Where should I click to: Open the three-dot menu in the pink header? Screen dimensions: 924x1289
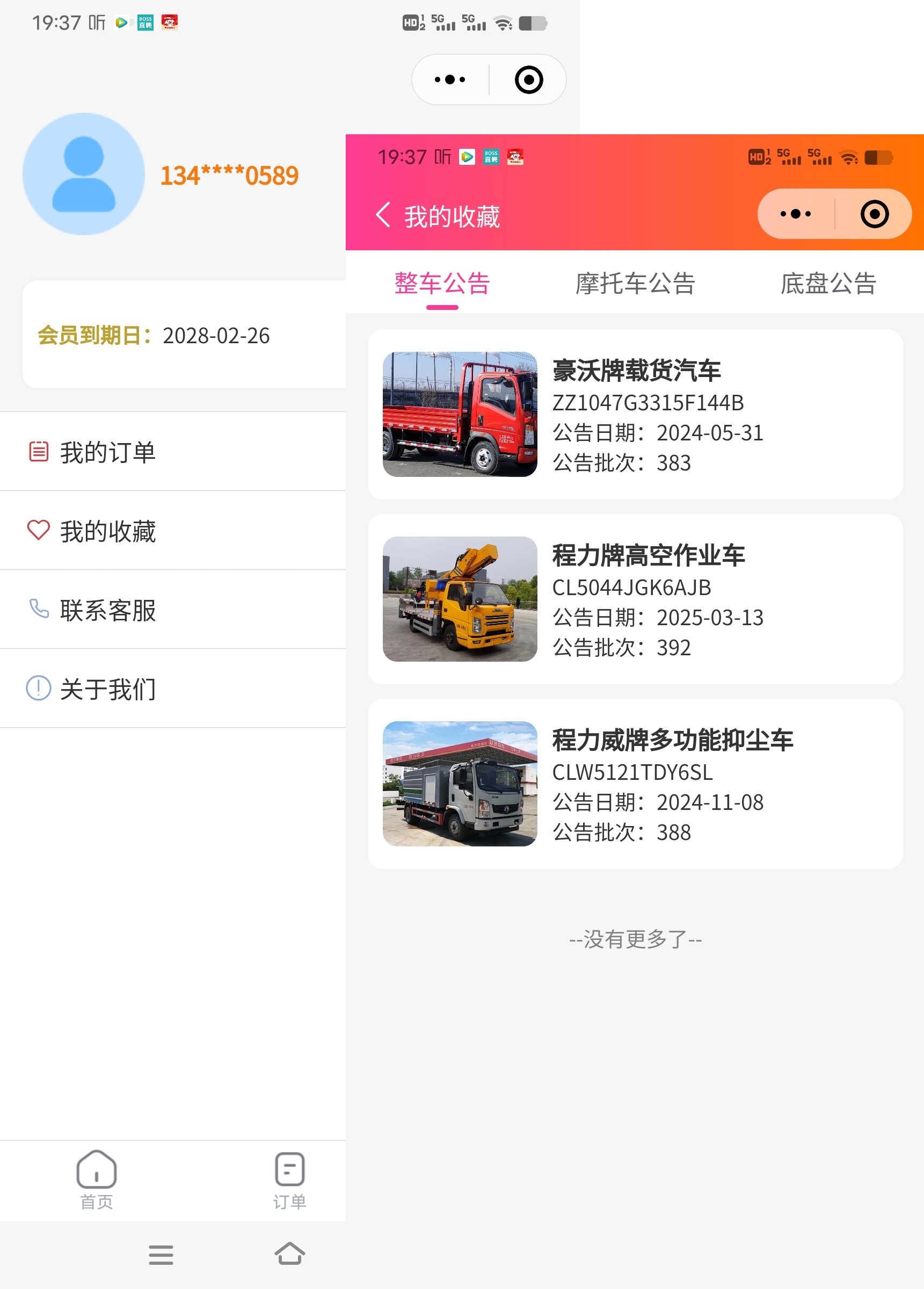[x=796, y=214]
